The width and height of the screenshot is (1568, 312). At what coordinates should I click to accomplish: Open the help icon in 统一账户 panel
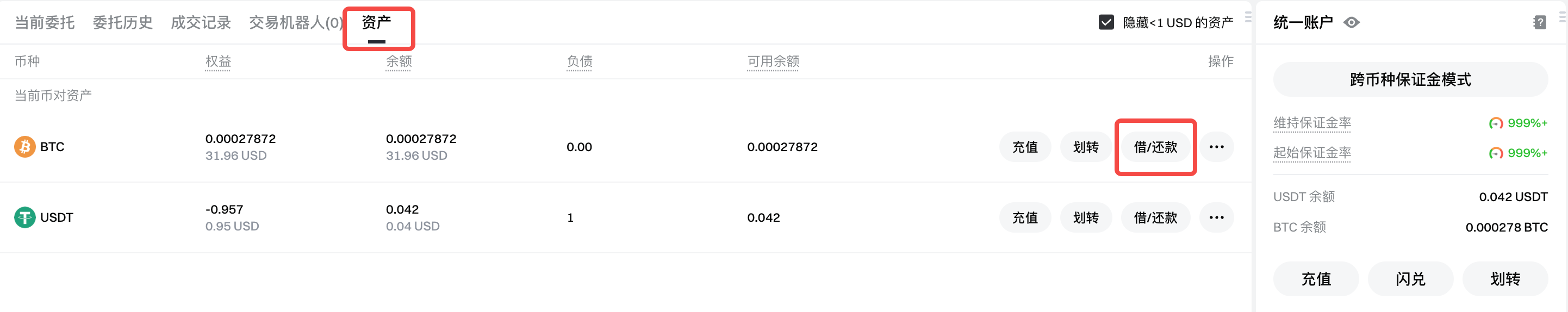pyautogui.click(x=1539, y=22)
